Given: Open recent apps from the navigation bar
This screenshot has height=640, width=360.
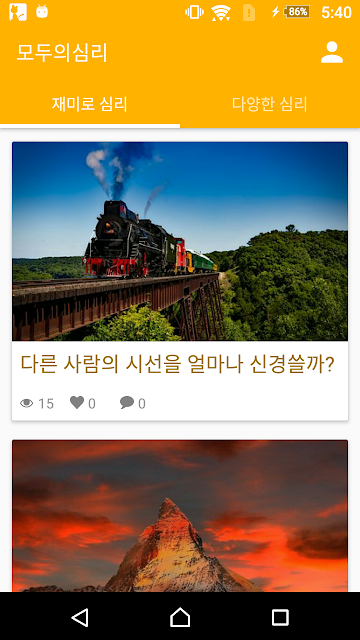Looking at the screenshot, I should click(x=280, y=618).
